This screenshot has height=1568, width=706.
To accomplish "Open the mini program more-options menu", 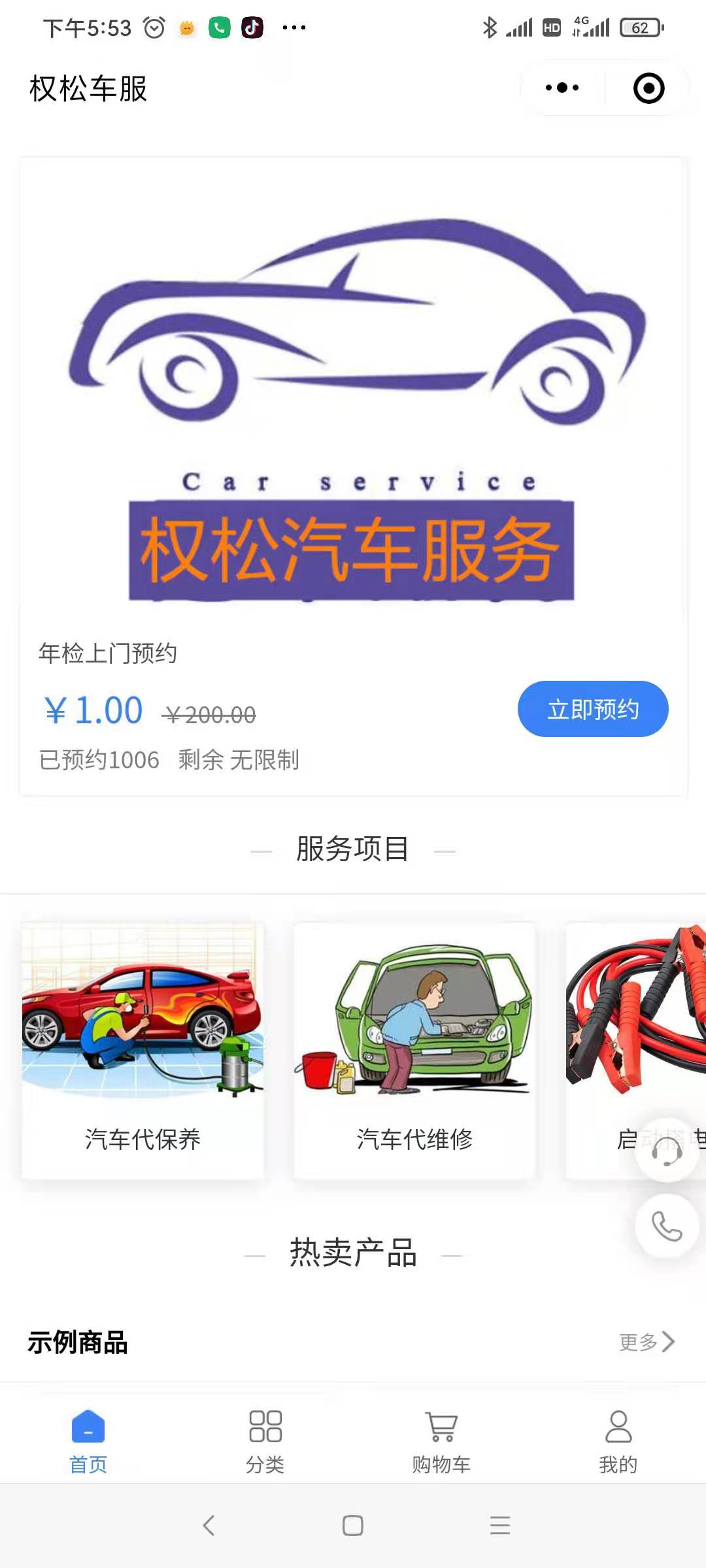I will (562, 88).
